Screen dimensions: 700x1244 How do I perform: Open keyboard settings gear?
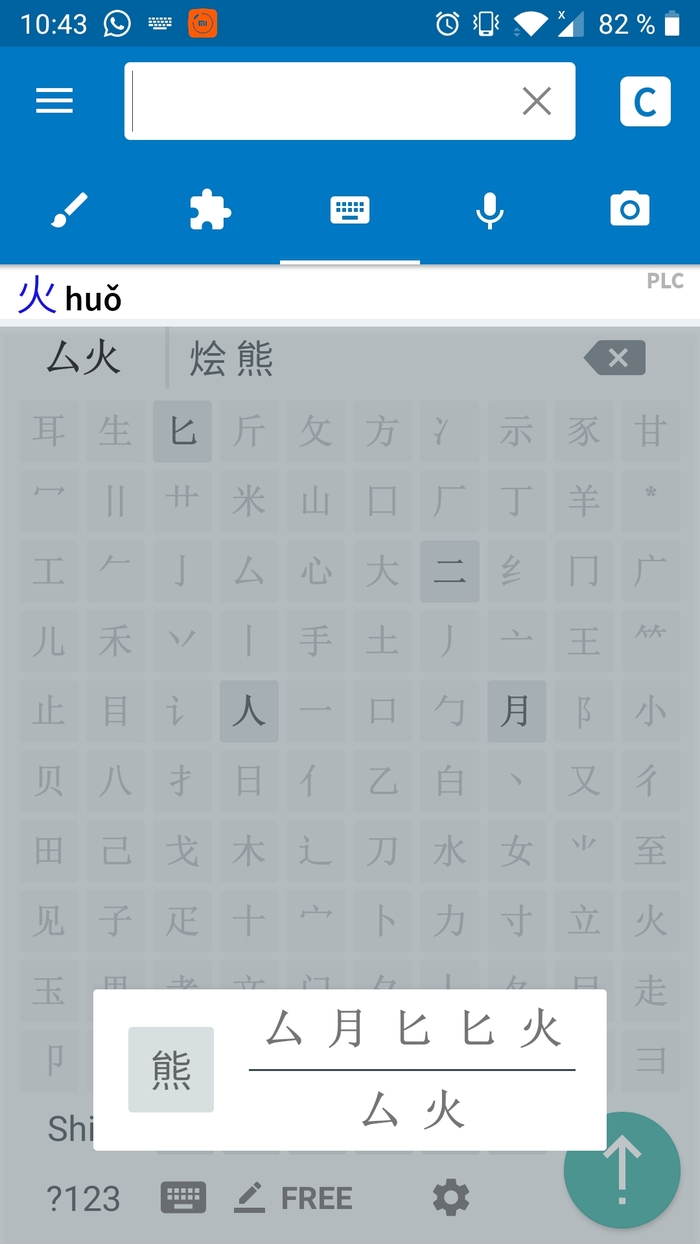[x=450, y=1197]
